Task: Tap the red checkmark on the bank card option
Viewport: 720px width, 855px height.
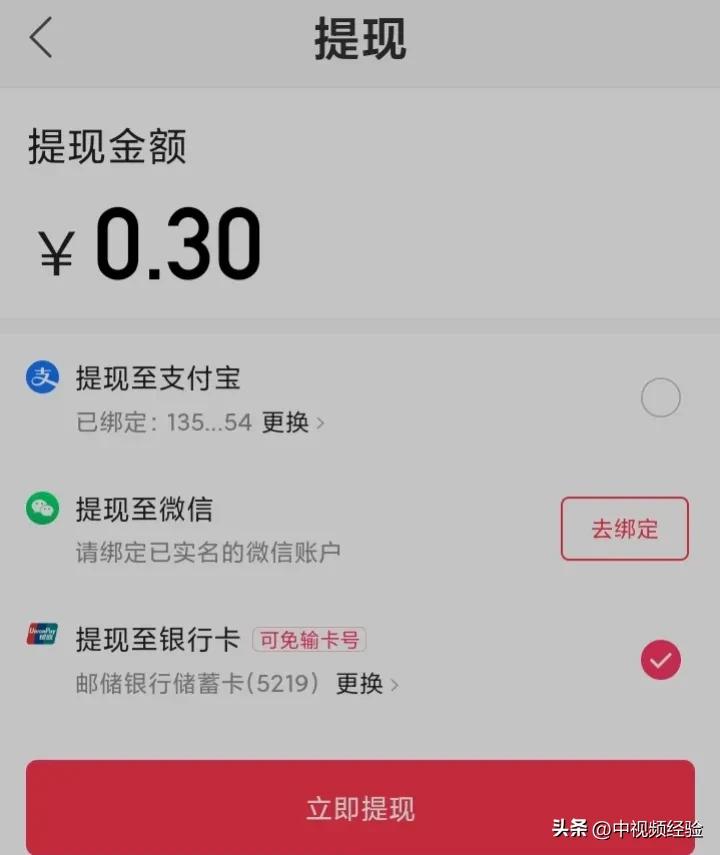Action: coord(660,660)
